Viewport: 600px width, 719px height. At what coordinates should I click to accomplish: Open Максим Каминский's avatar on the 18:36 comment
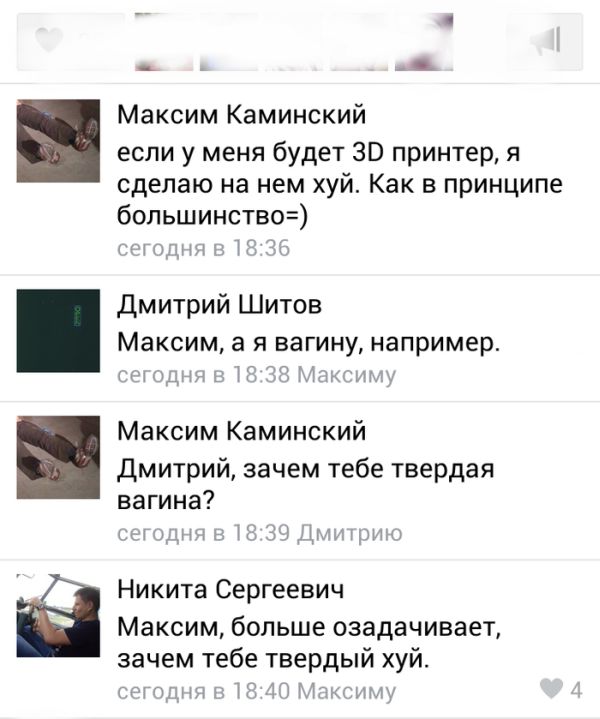(59, 141)
